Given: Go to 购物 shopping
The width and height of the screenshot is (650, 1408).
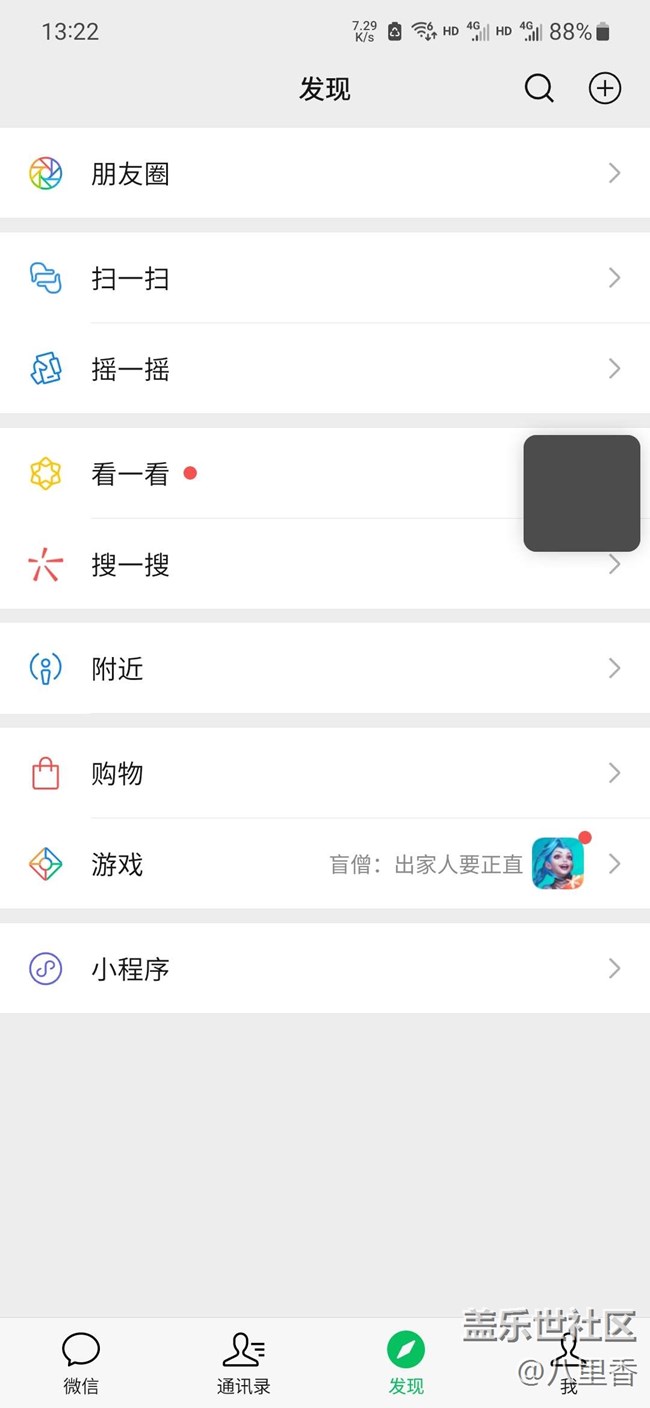Looking at the screenshot, I should 325,773.
